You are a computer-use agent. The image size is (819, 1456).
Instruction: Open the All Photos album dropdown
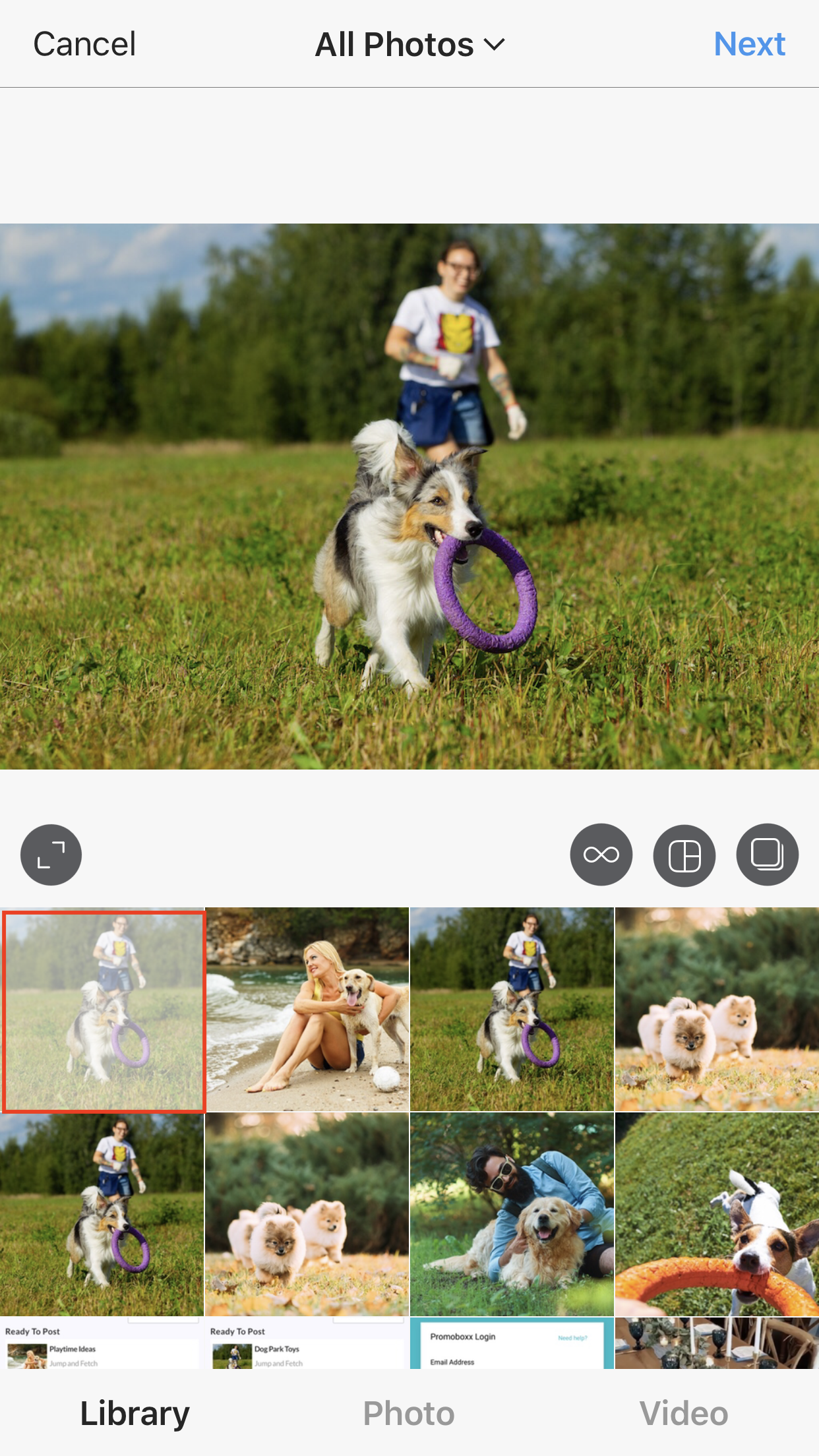pos(409,45)
